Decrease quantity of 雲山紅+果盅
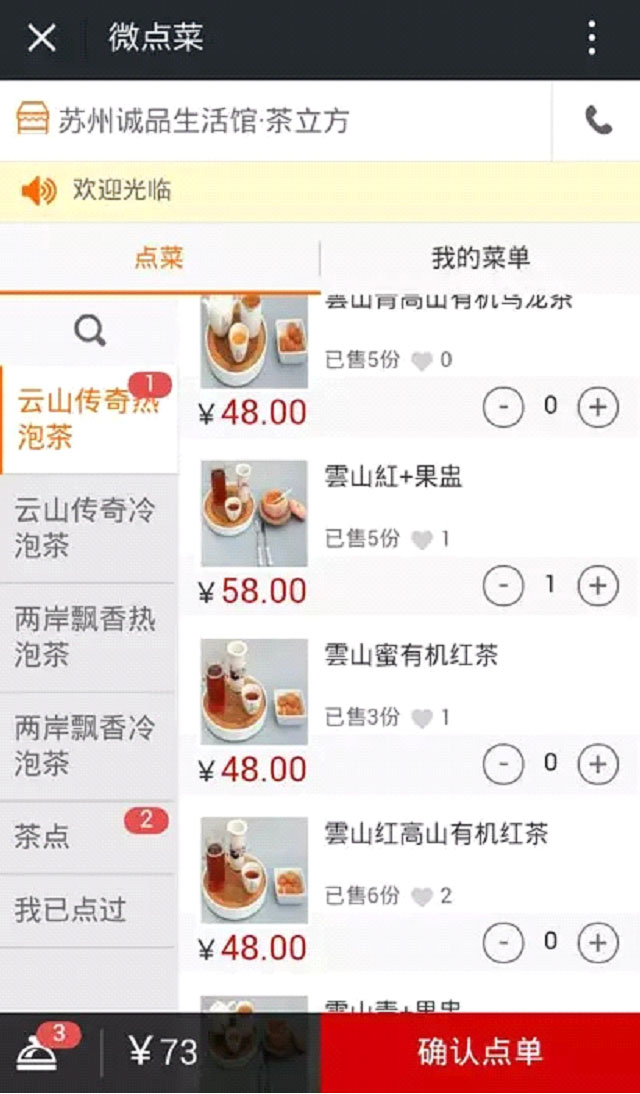640x1094 pixels. coord(503,585)
